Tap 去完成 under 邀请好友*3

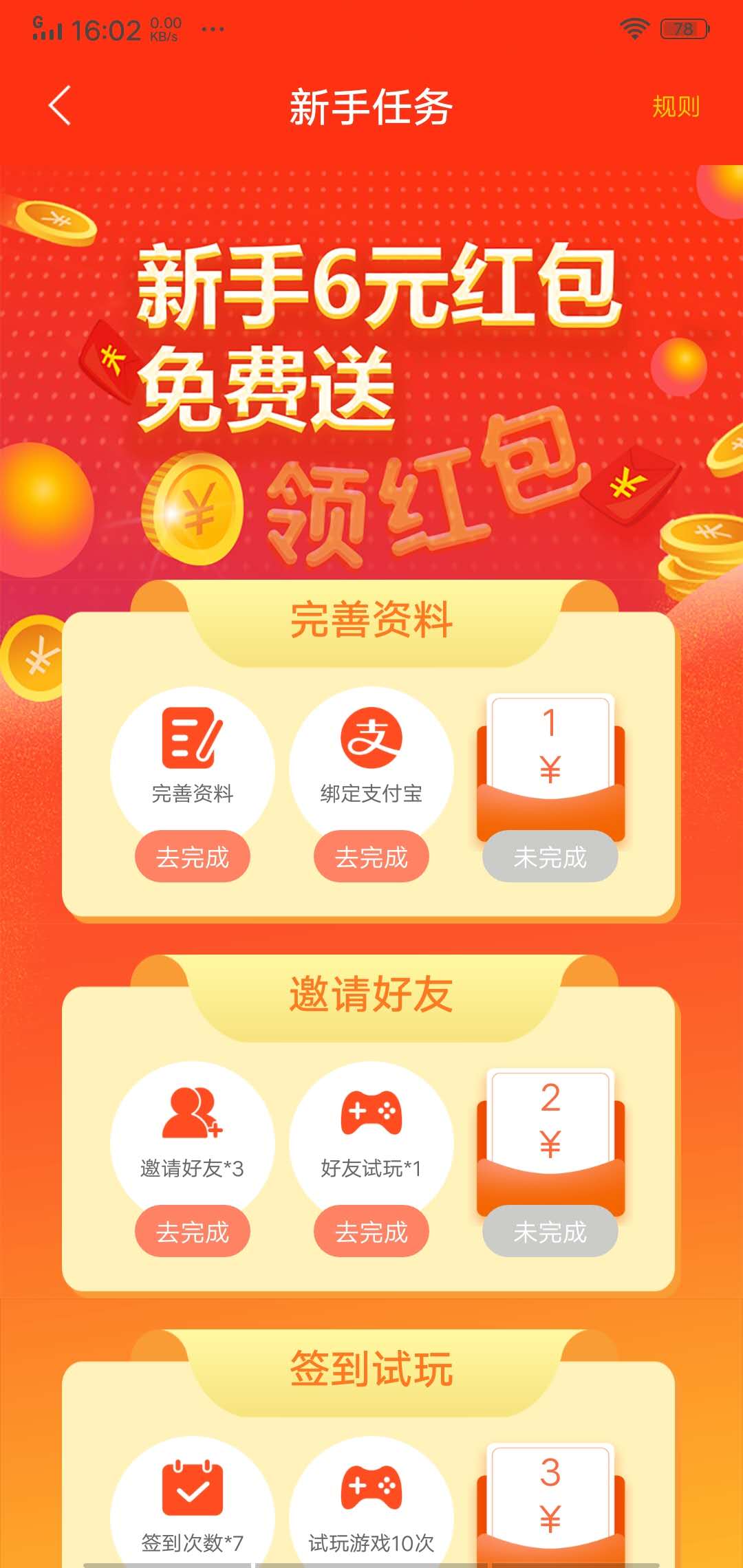pos(193,1232)
